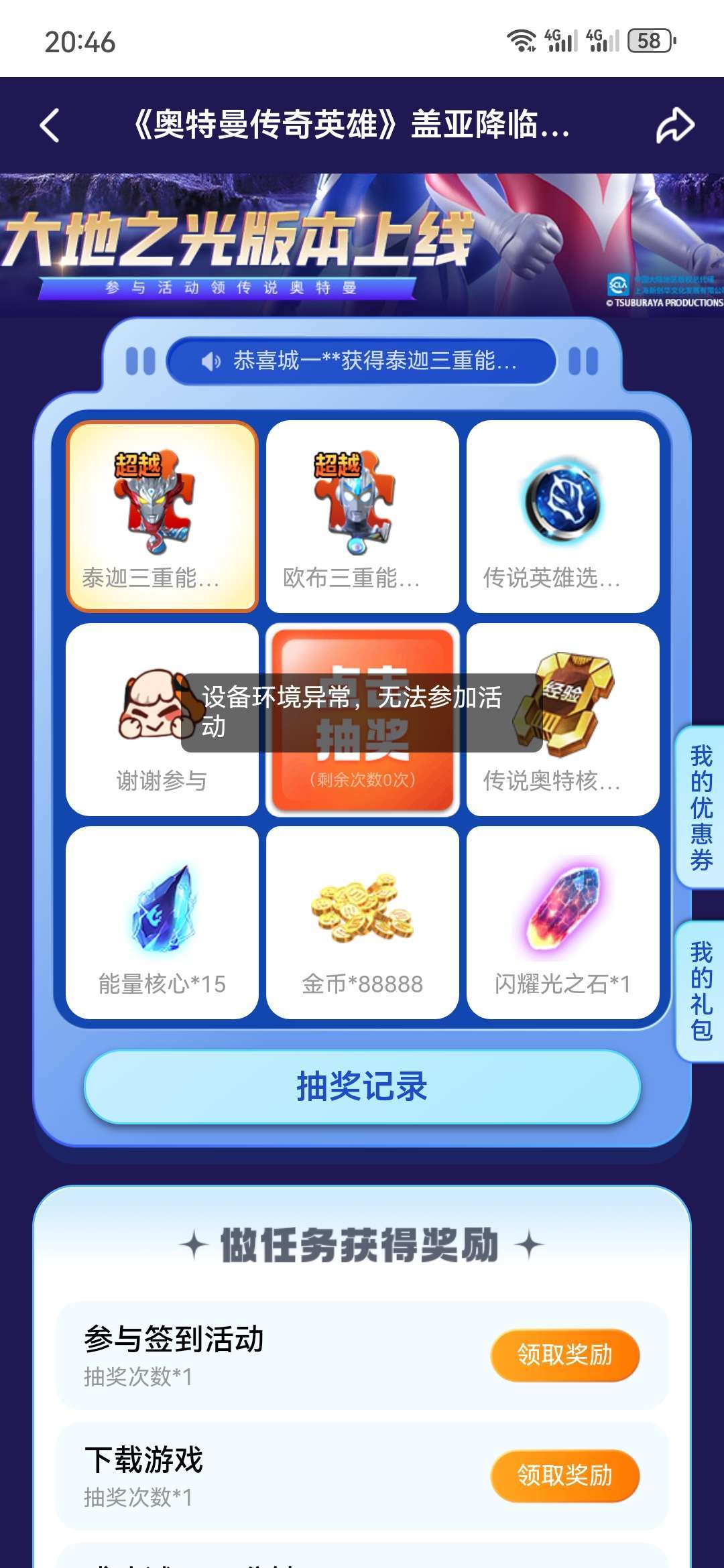
Task: Open 我的优惠券 side tab
Action: [x=701, y=808]
